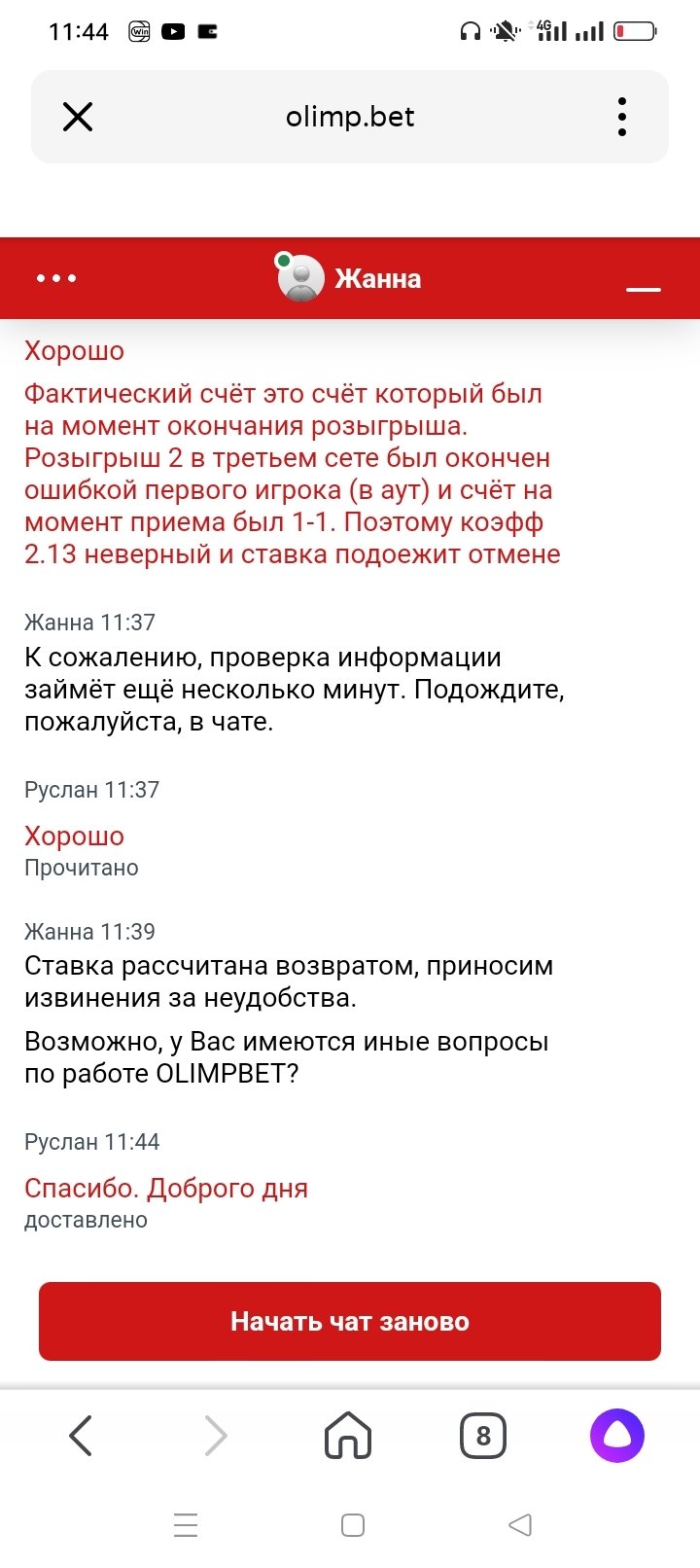Tap the Начать чат заново button
This screenshot has height=1568, width=700.
coord(350,1321)
